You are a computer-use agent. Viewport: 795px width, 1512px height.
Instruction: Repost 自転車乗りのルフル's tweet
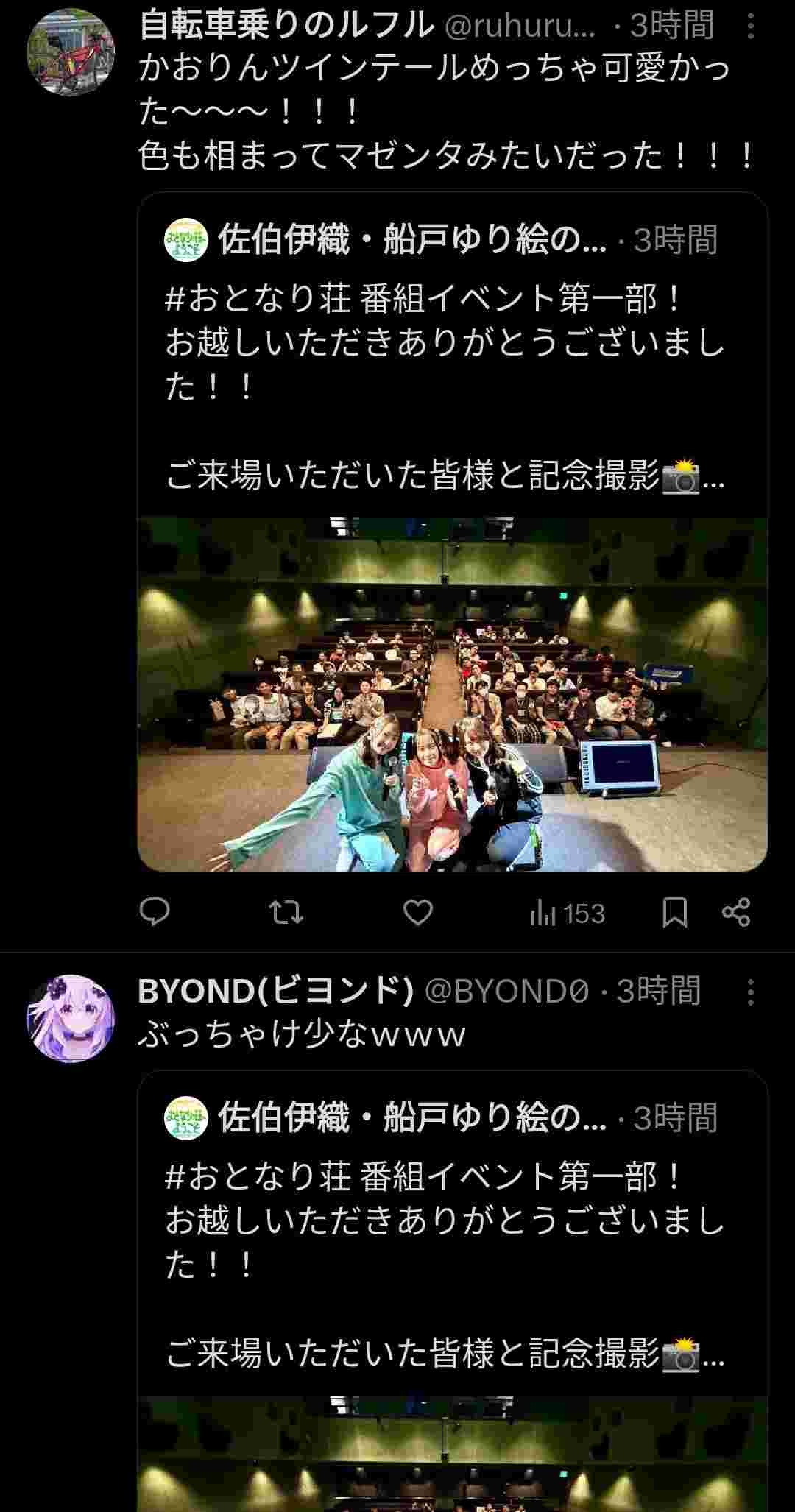pyautogui.click(x=286, y=913)
